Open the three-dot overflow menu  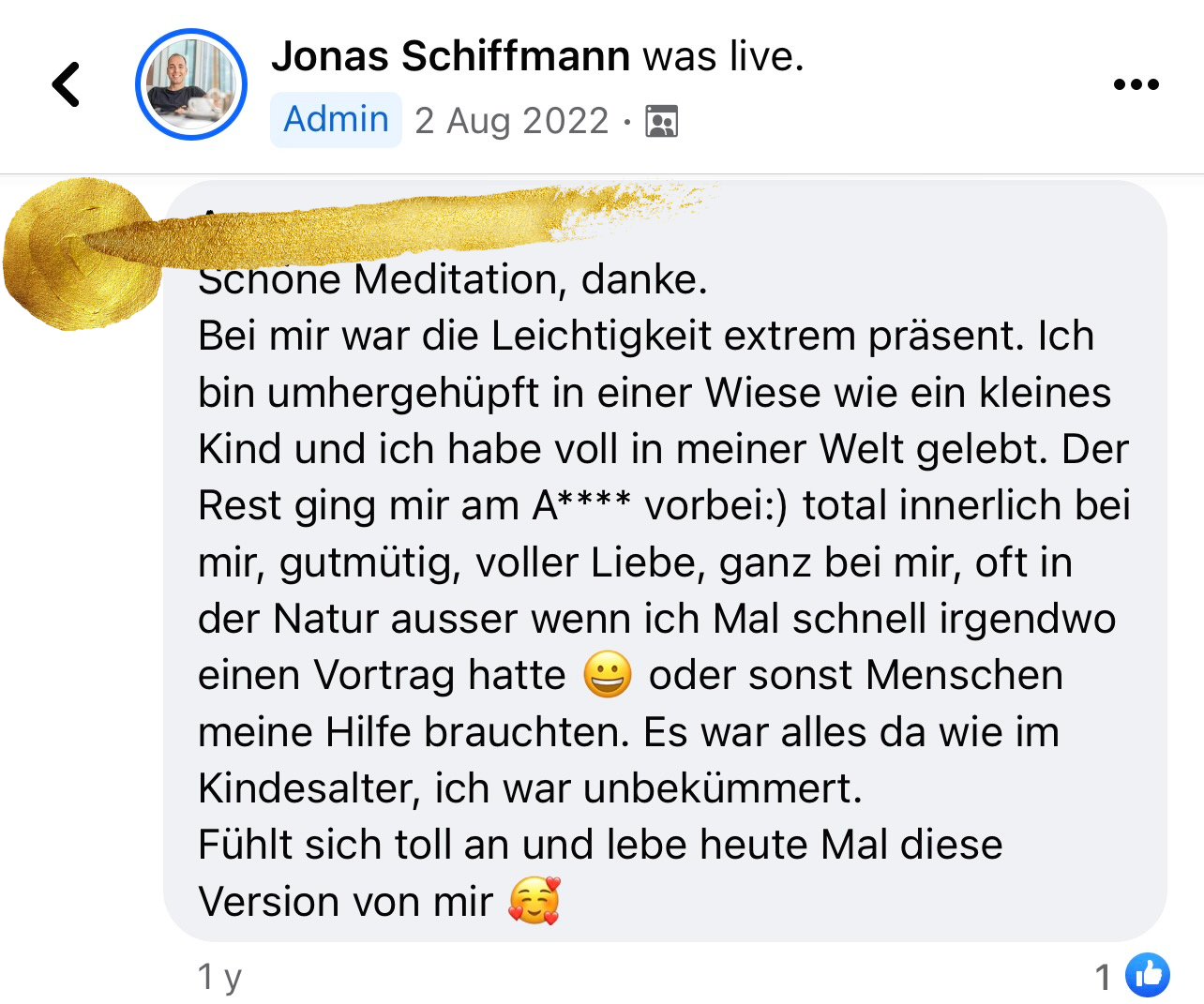click(x=1136, y=84)
